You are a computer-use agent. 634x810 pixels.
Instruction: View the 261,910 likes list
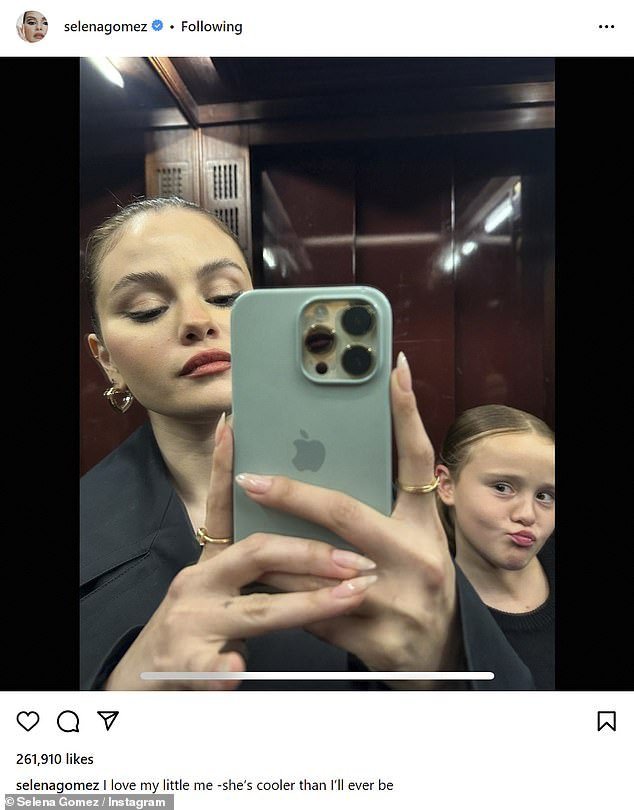coord(55,759)
